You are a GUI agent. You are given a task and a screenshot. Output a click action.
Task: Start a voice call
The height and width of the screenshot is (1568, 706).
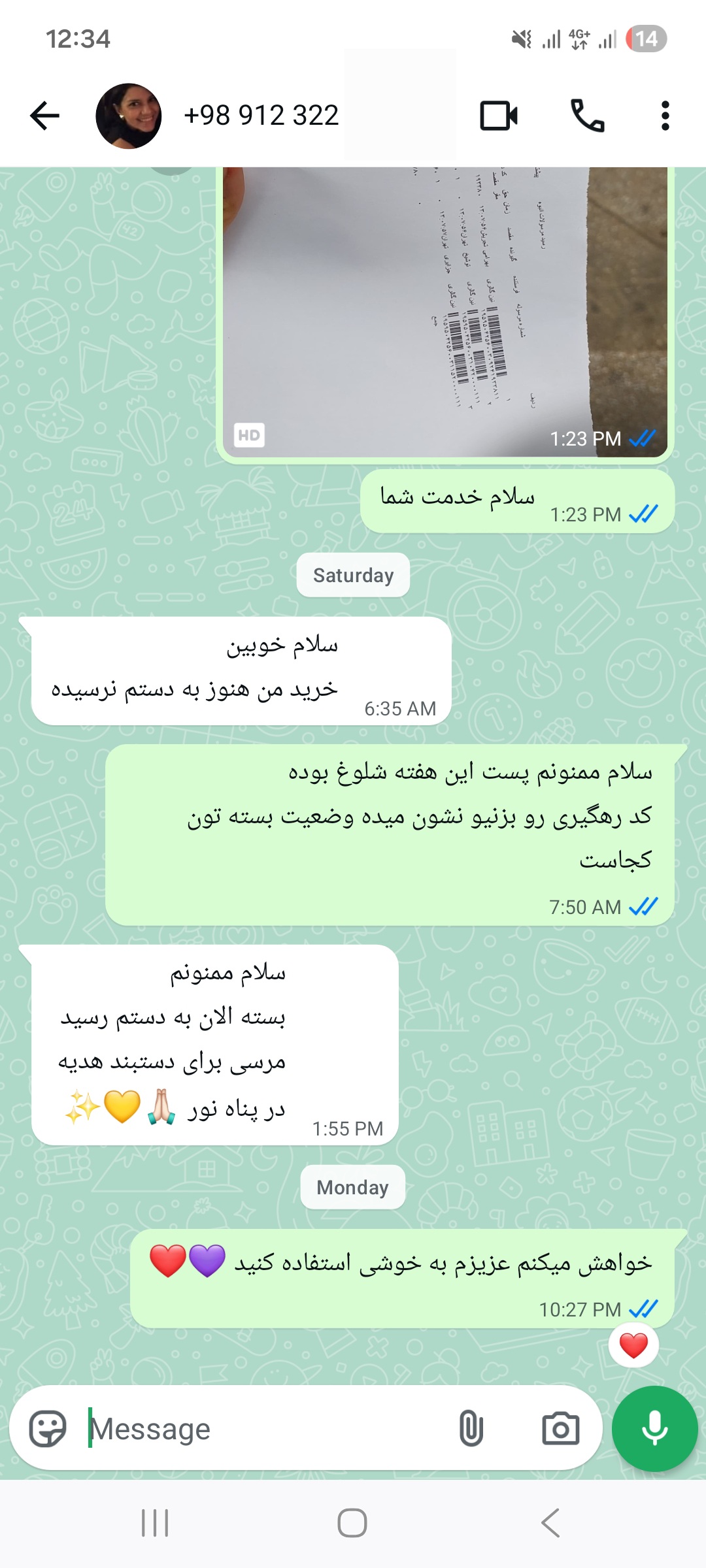tap(587, 116)
